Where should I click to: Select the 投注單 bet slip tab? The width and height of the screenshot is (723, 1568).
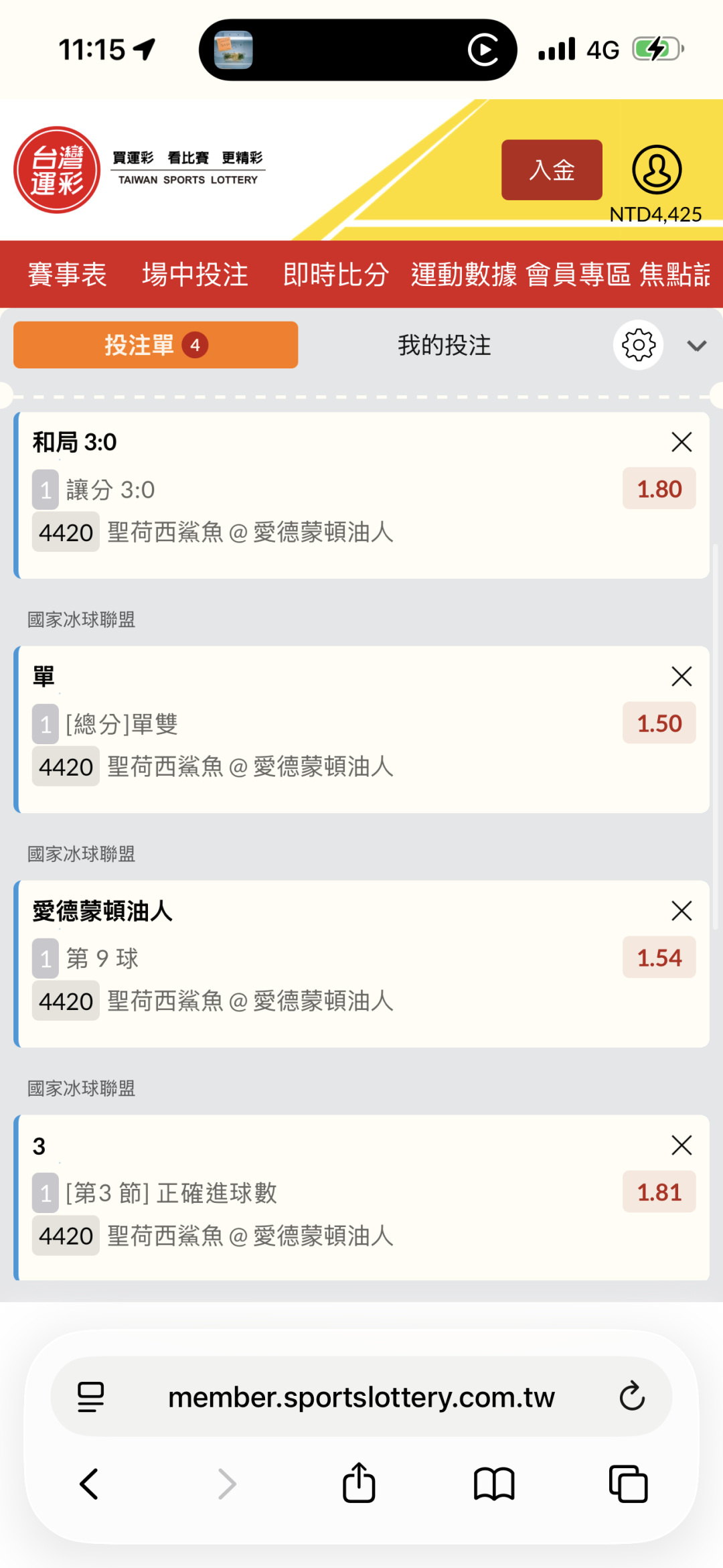click(x=155, y=345)
